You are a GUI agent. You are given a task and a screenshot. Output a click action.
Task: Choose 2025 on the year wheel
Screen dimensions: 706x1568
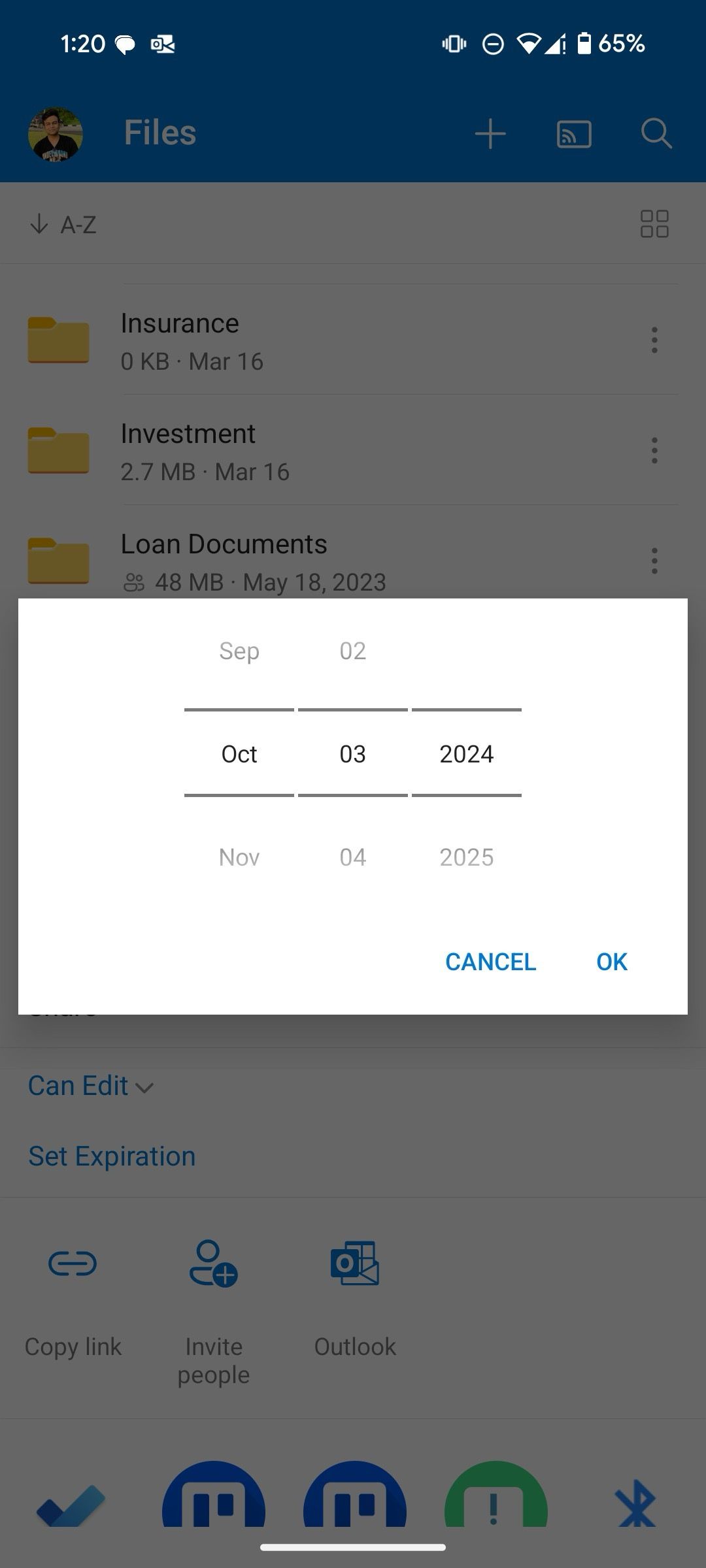tap(465, 857)
